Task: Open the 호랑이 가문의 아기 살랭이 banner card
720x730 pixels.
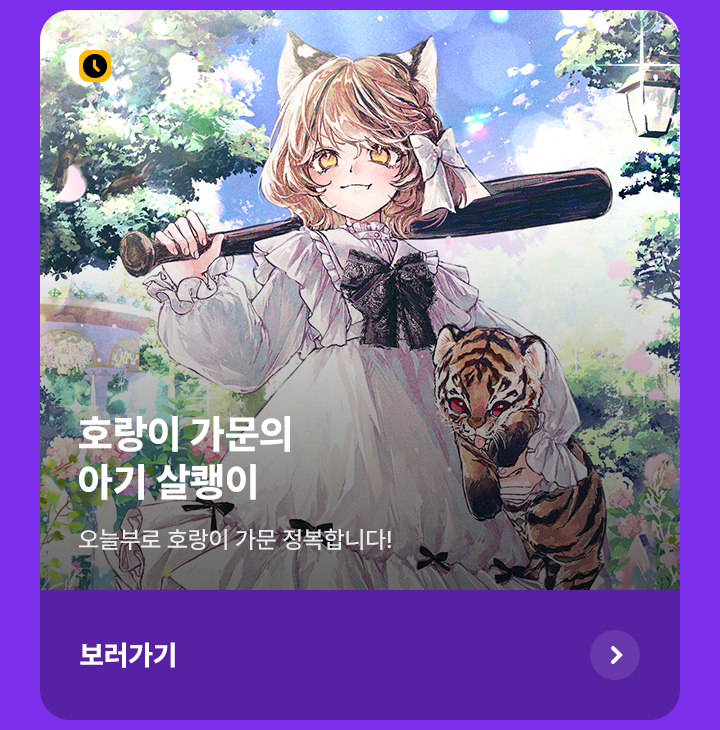Action: tap(360, 300)
